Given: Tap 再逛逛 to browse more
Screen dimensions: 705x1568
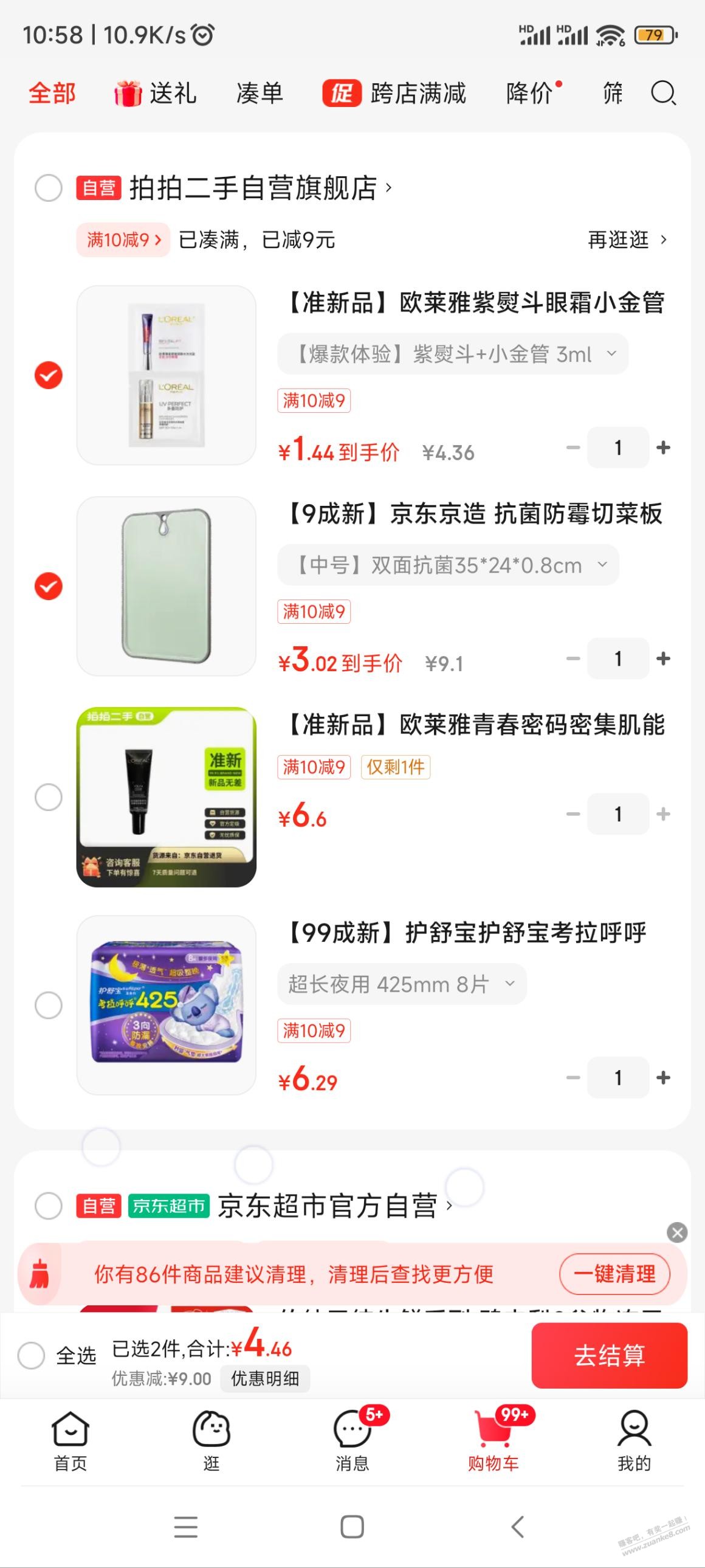Looking at the screenshot, I should (x=627, y=240).
